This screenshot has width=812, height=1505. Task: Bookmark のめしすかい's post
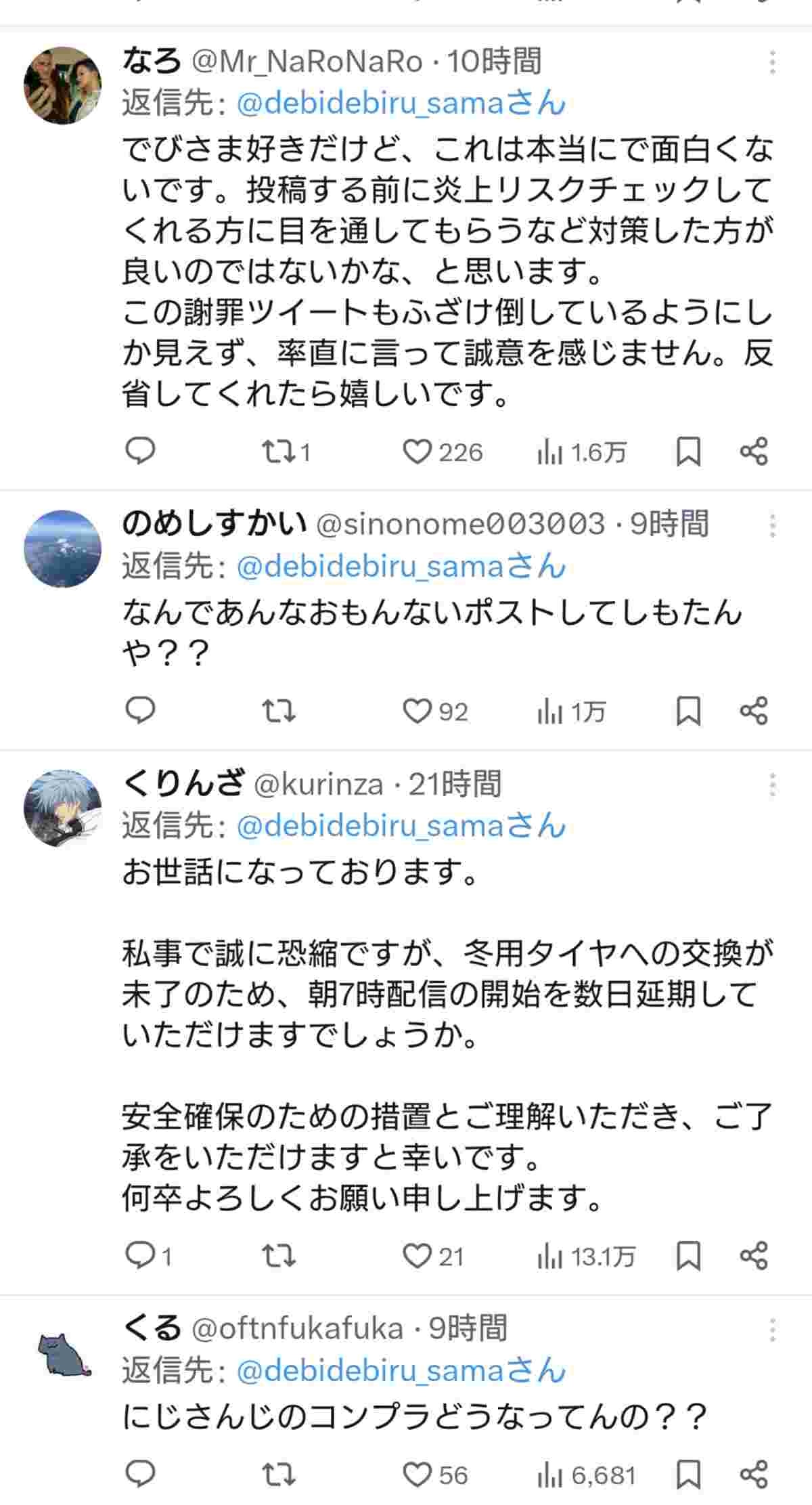(688, 712)
